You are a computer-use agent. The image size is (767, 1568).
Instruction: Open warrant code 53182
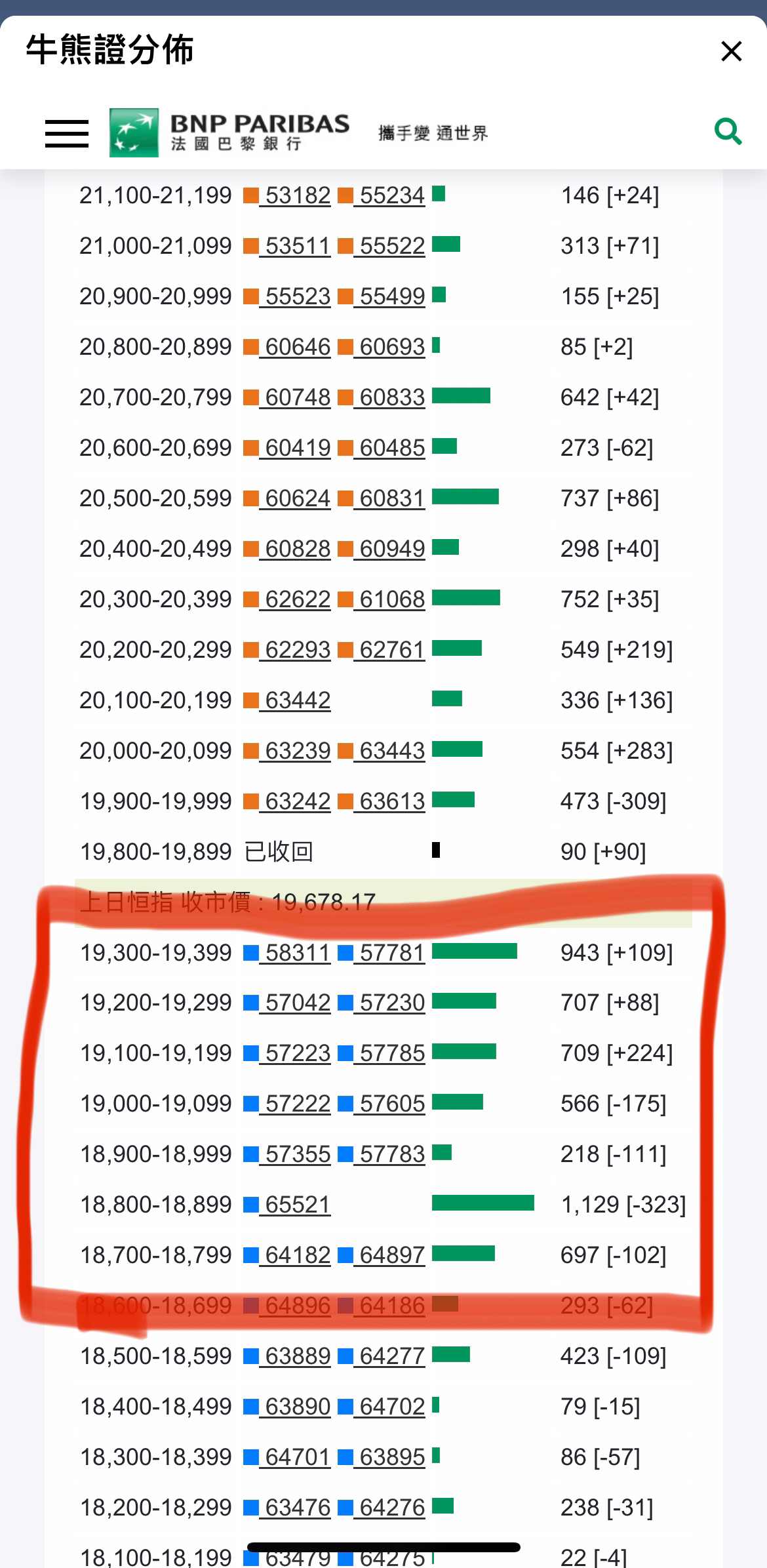click(x=298, y=195)
